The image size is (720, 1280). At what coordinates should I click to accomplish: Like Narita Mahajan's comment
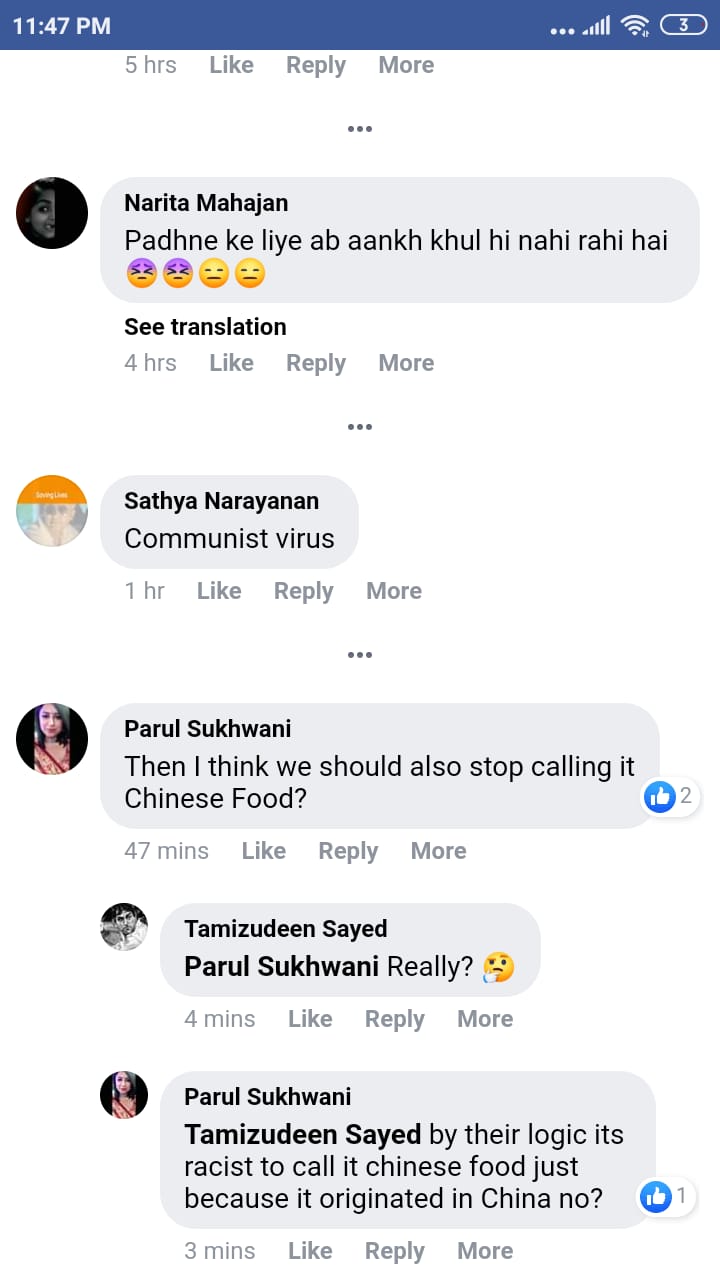(231, 363)
